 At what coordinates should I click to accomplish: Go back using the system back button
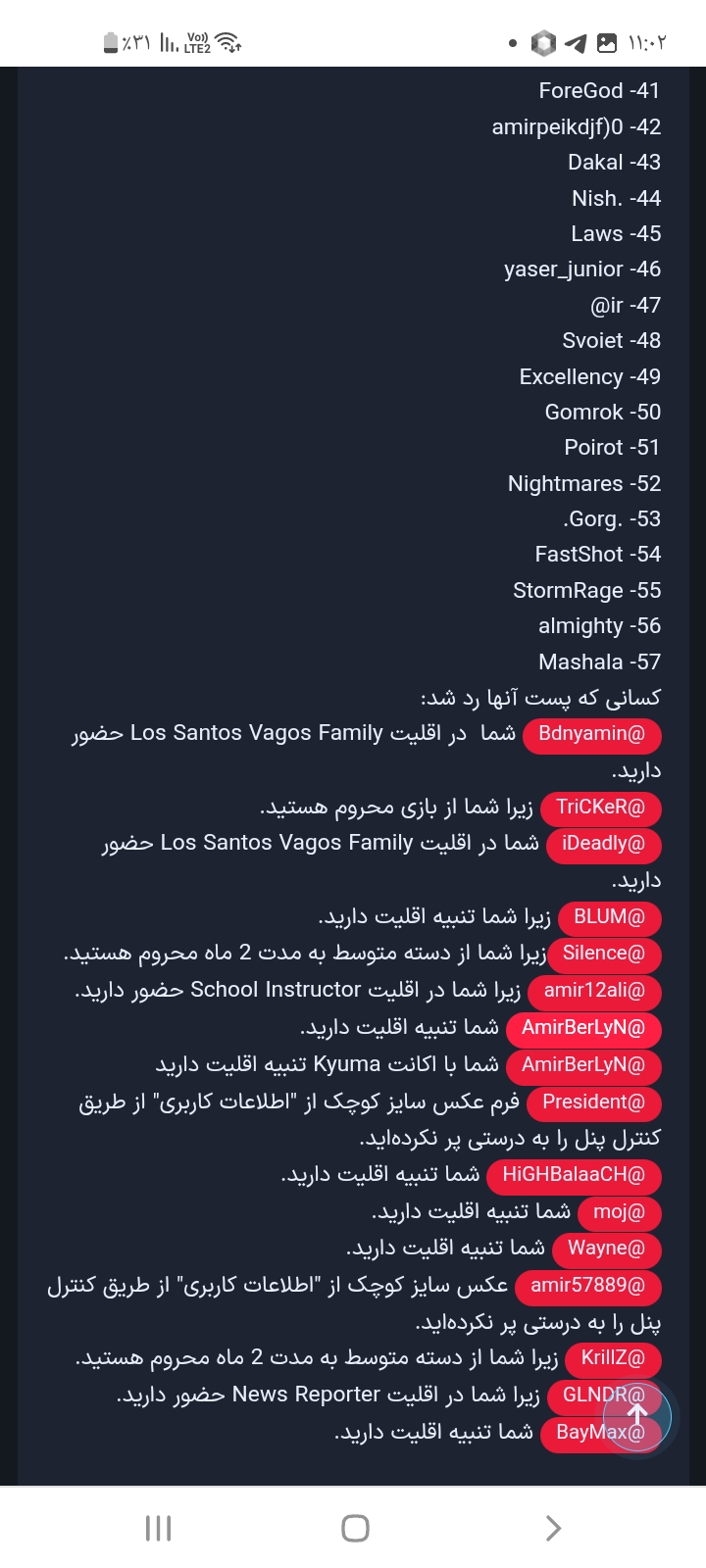tap(553, 1528)
